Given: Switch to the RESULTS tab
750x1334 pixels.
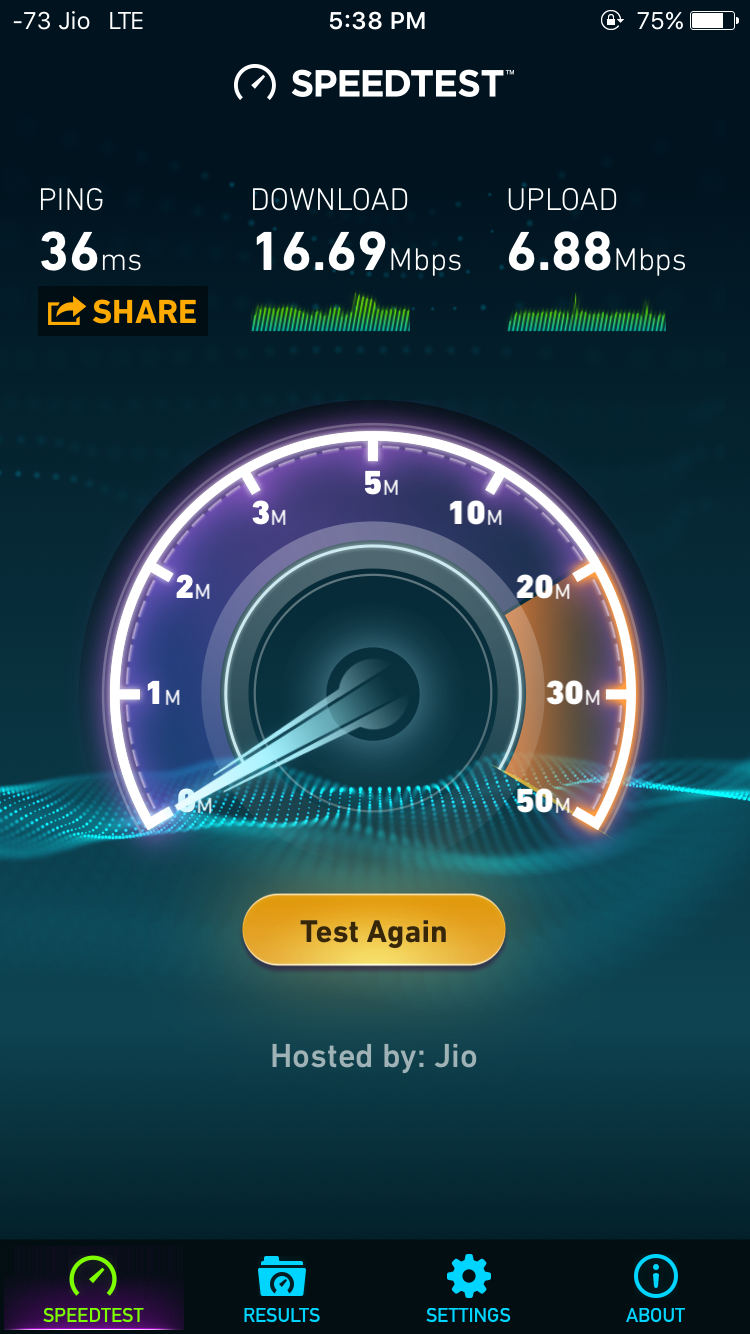Looking at the screenshot, I should coord(281,1316).
